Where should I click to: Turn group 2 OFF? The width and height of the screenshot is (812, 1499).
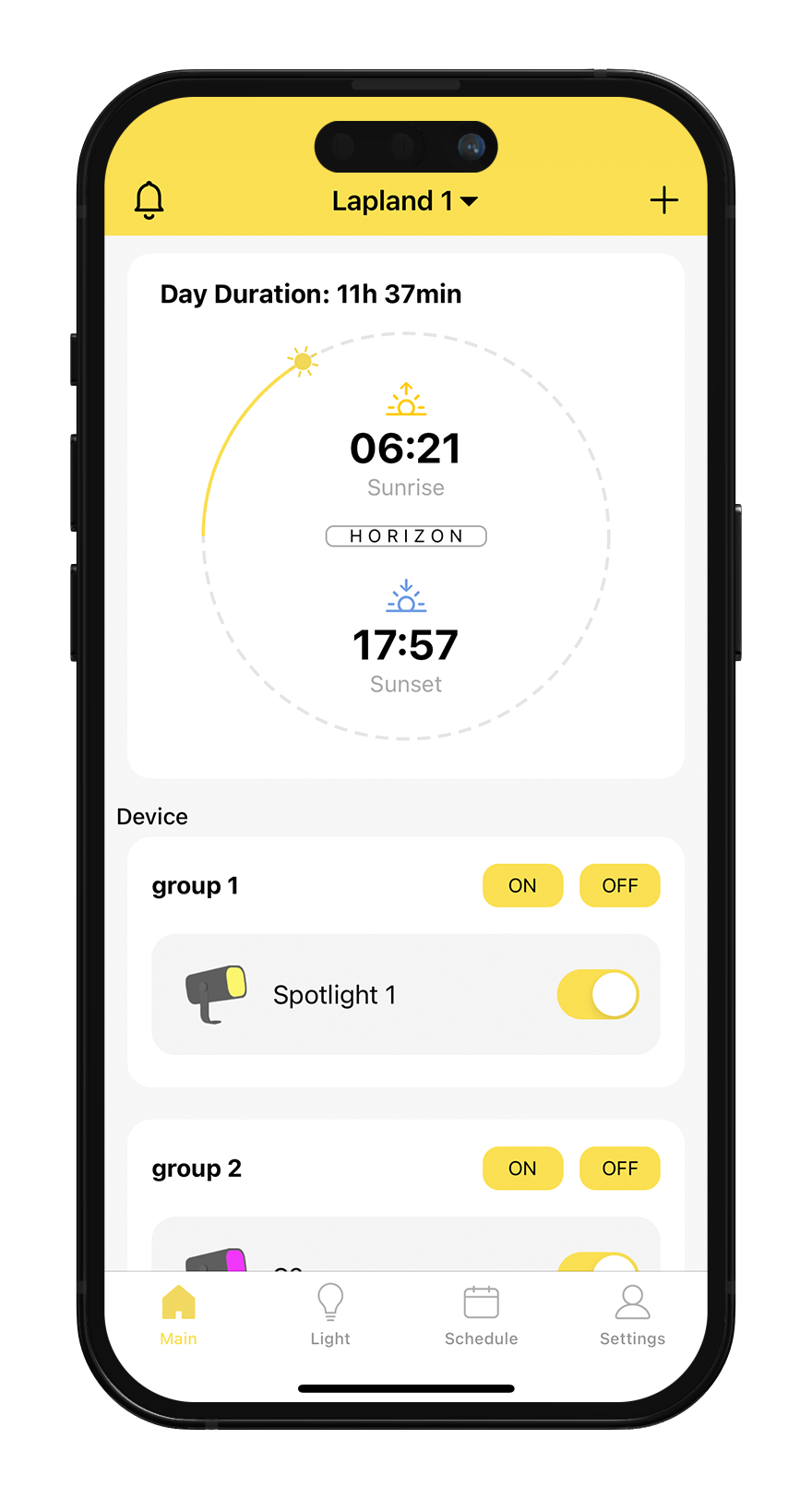(x=619, y=1168)
